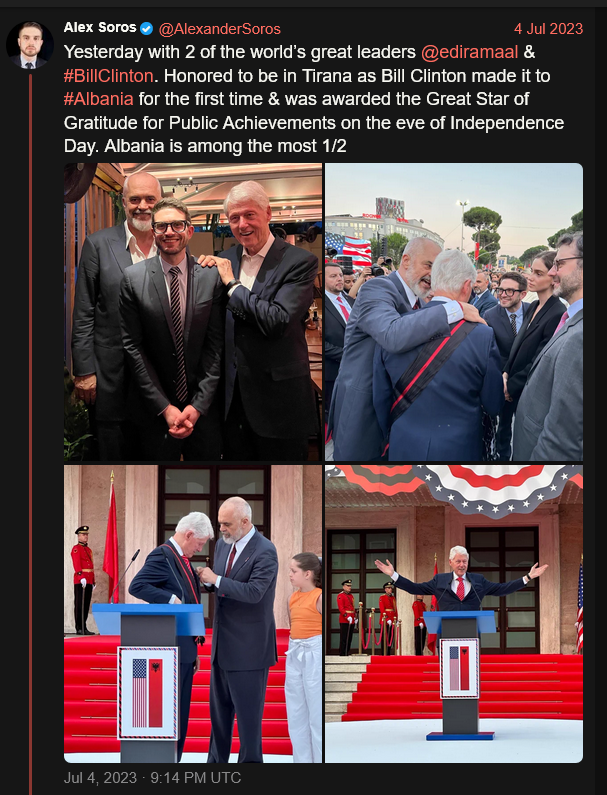Image resolution: width=607 pixels, height=795 pixels.
Task: Open Alex Soros's profile avatar
Action: click(30, 45)
